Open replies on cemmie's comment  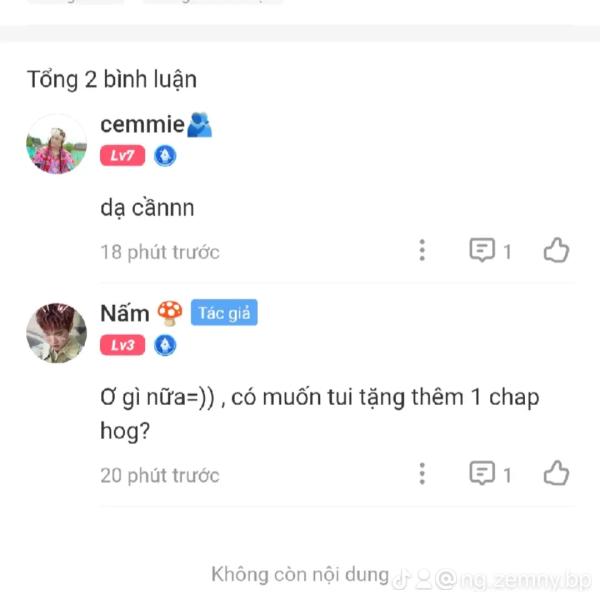pos(490,251)
